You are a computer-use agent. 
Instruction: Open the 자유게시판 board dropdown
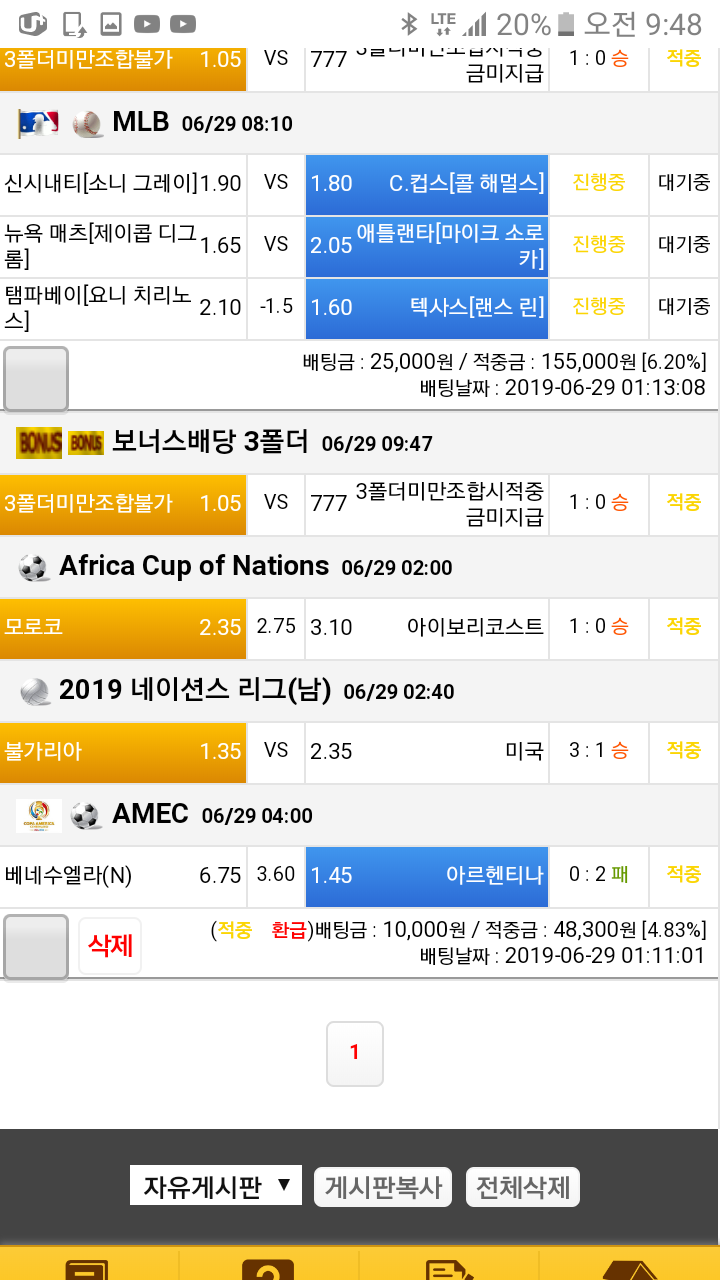pyautogui.click(x=216, y=1187)
